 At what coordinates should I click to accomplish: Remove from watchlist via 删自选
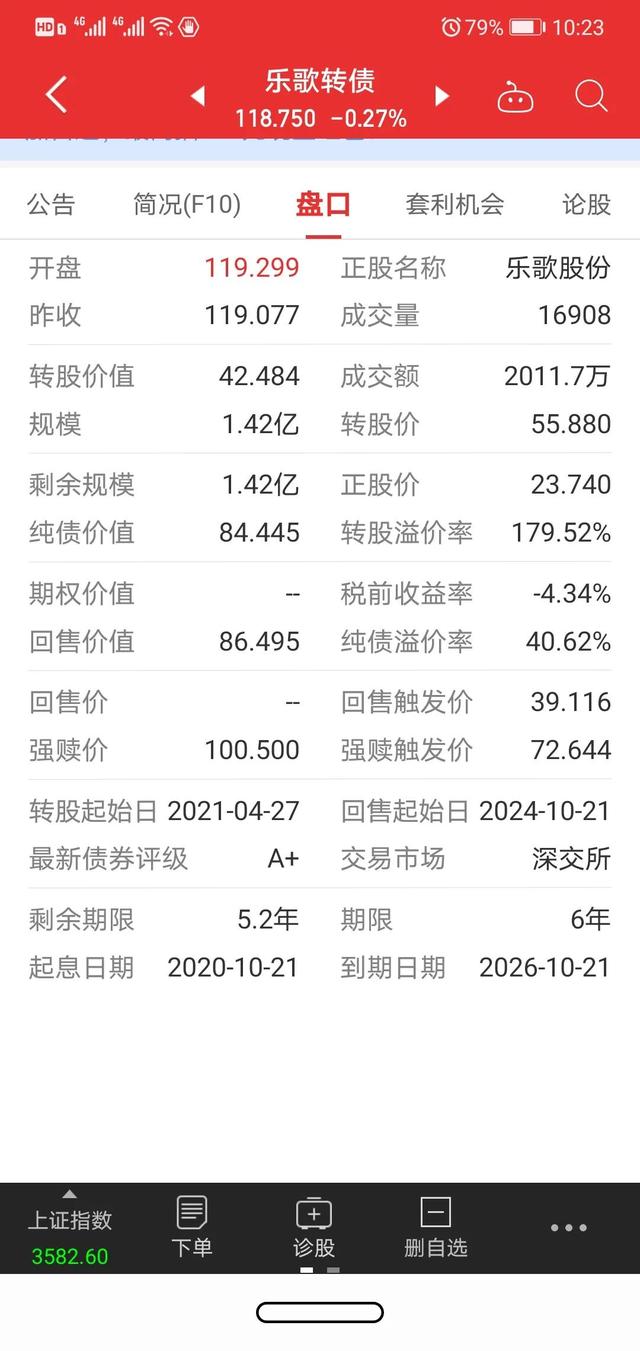[x=436, y=1227]
